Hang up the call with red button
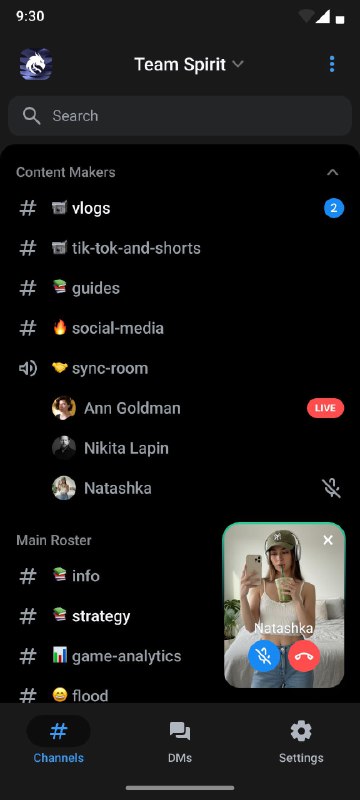360x800 pixels. point(304,656)
